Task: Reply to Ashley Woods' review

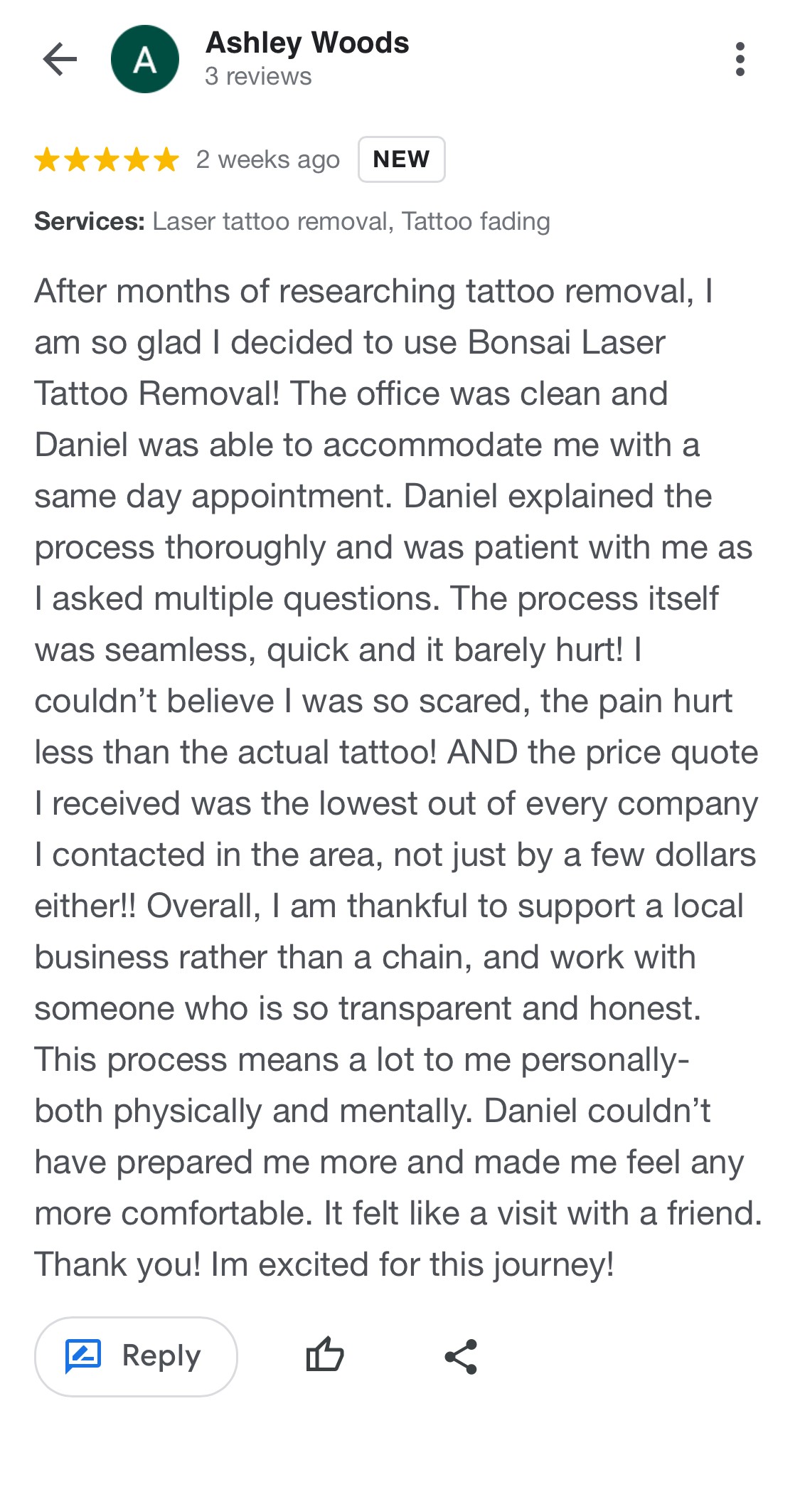Action: point(136,1356)
